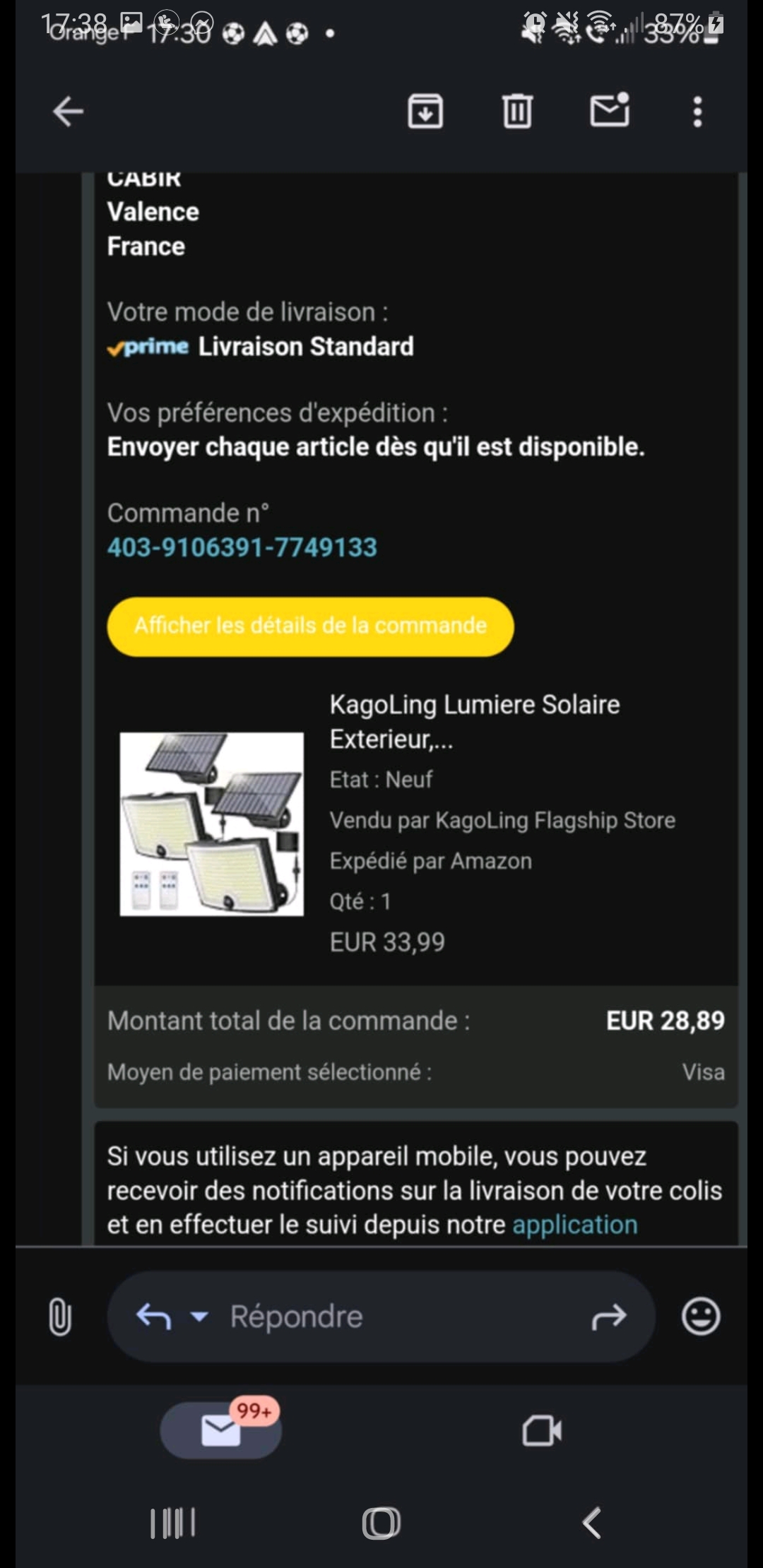This screenshot has width=763, height=1568.
Task: Open the recent apps view
Action: click(x=172, y=1523)
